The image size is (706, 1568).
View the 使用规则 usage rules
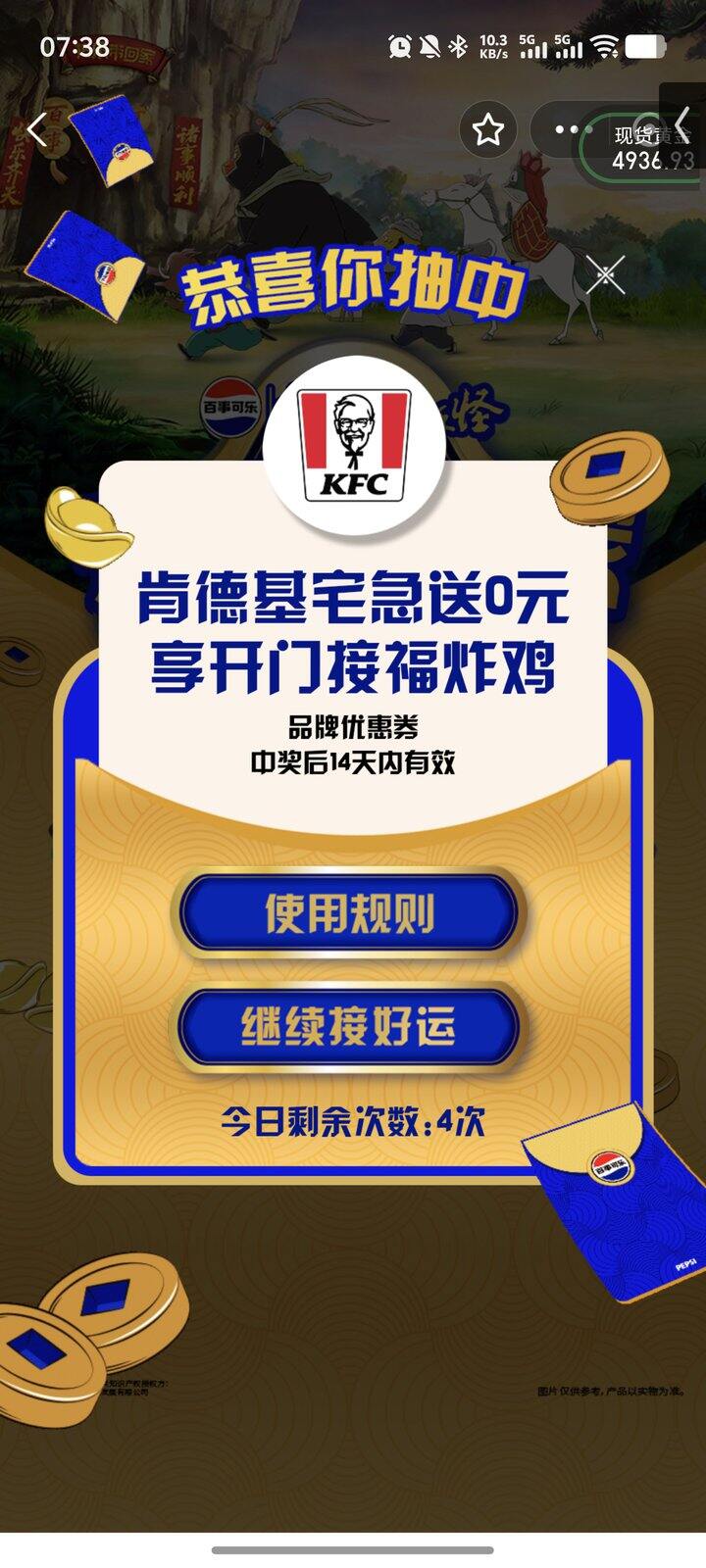pyautogui.click(x=348, y=913)
